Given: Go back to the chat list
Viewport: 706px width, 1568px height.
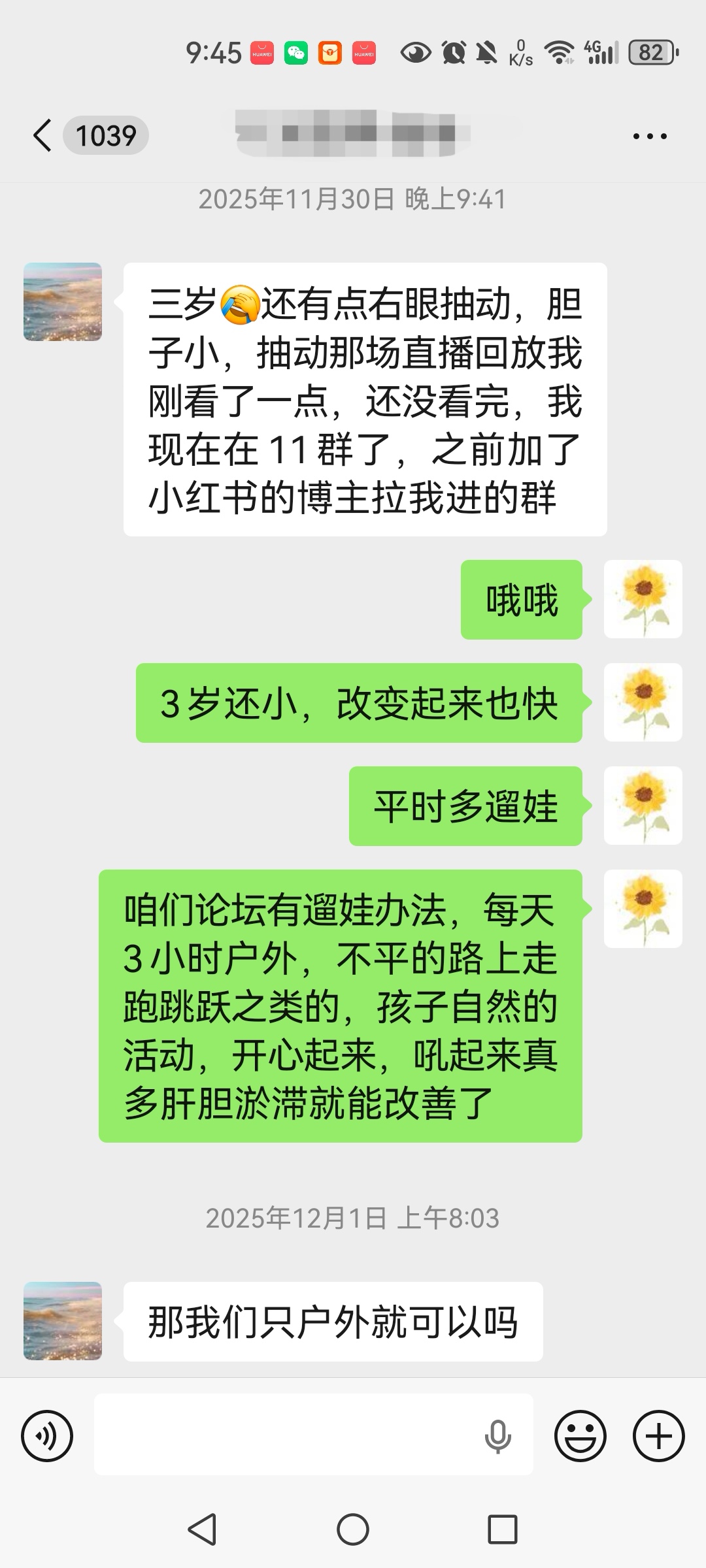Looking at the screenshot, I should (43, 136).
